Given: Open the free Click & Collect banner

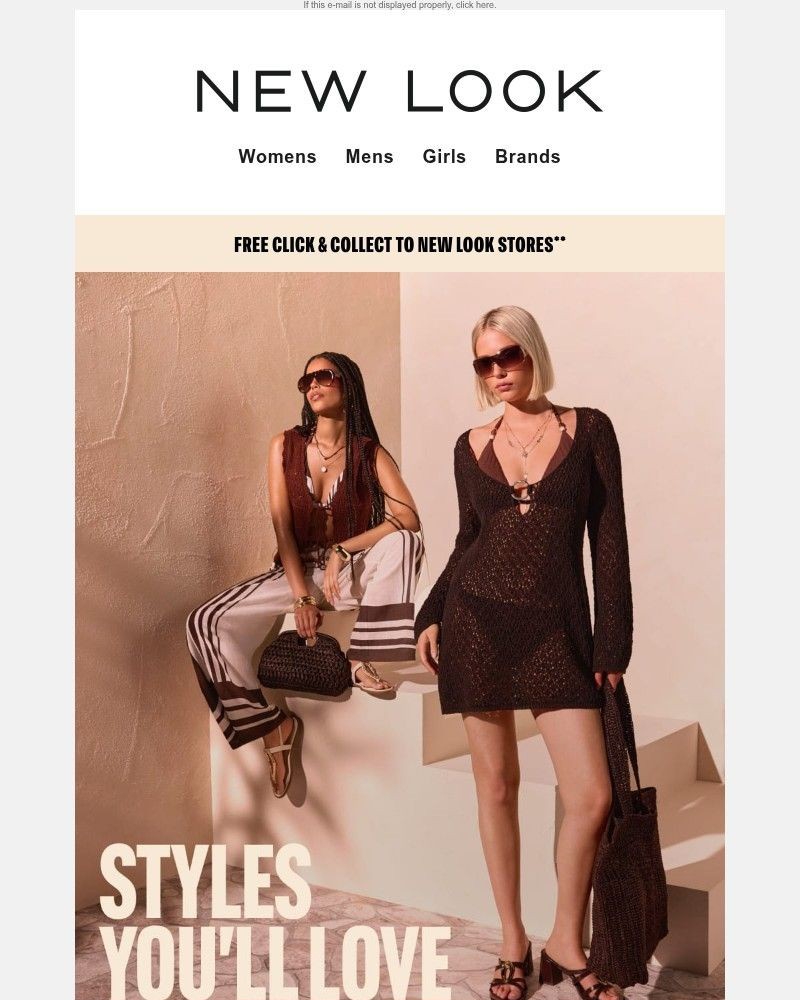Looking at the screenshot, I should [x=400, y=244].
